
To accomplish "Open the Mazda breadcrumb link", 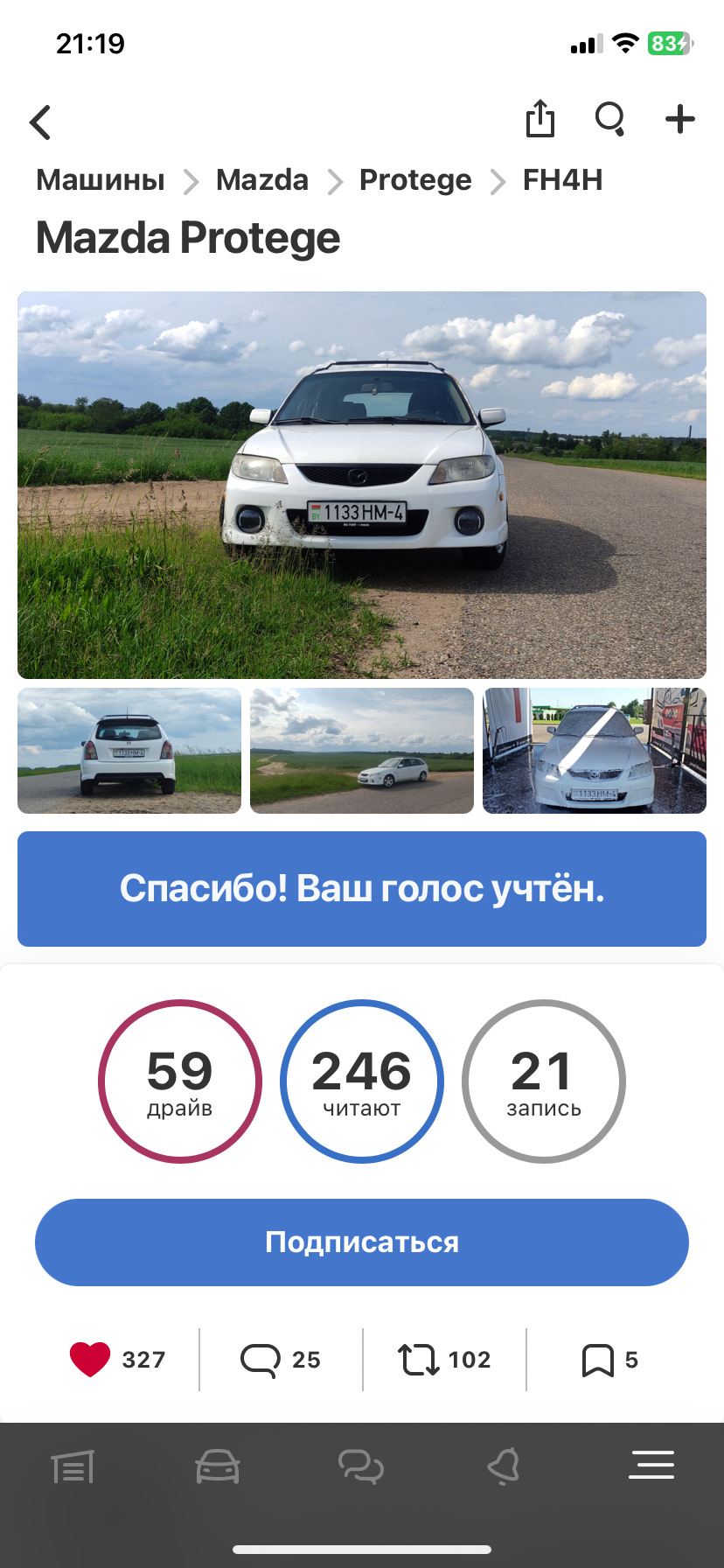I will [261, 180].
